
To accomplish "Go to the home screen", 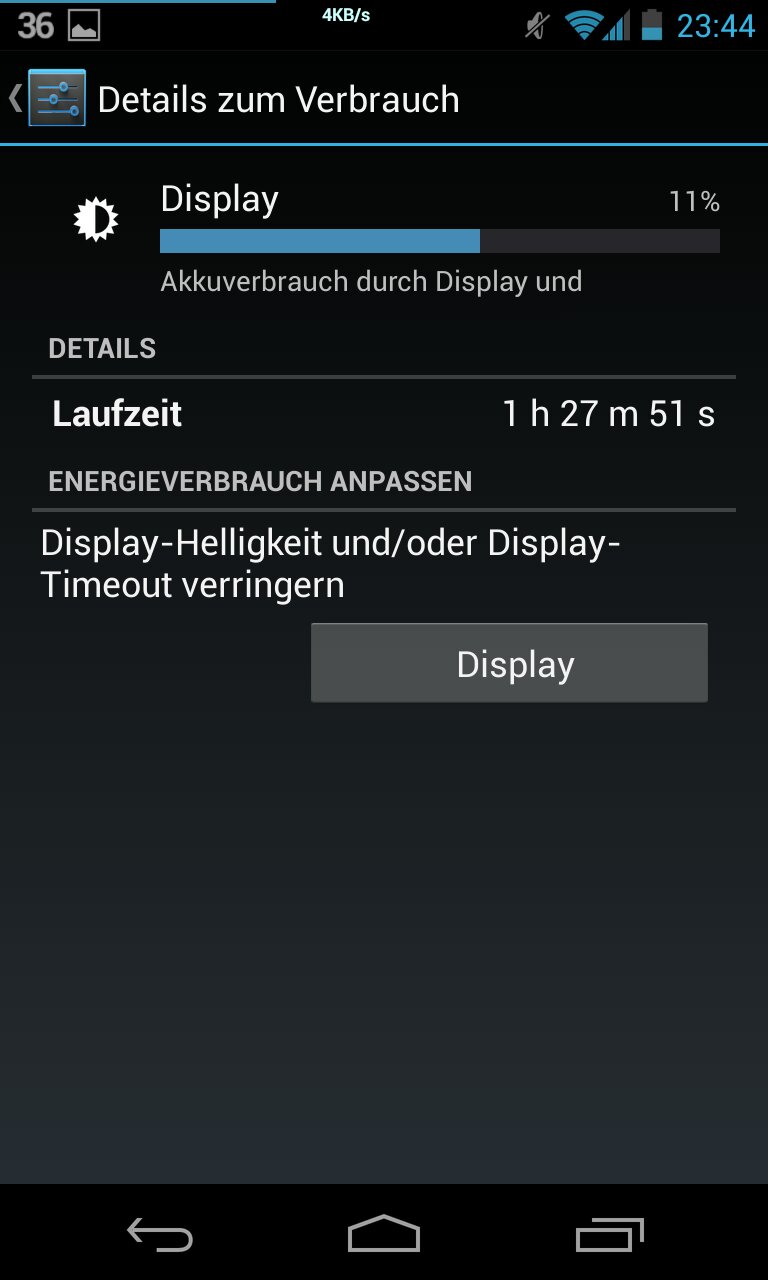I will [x=384, y=1235].
